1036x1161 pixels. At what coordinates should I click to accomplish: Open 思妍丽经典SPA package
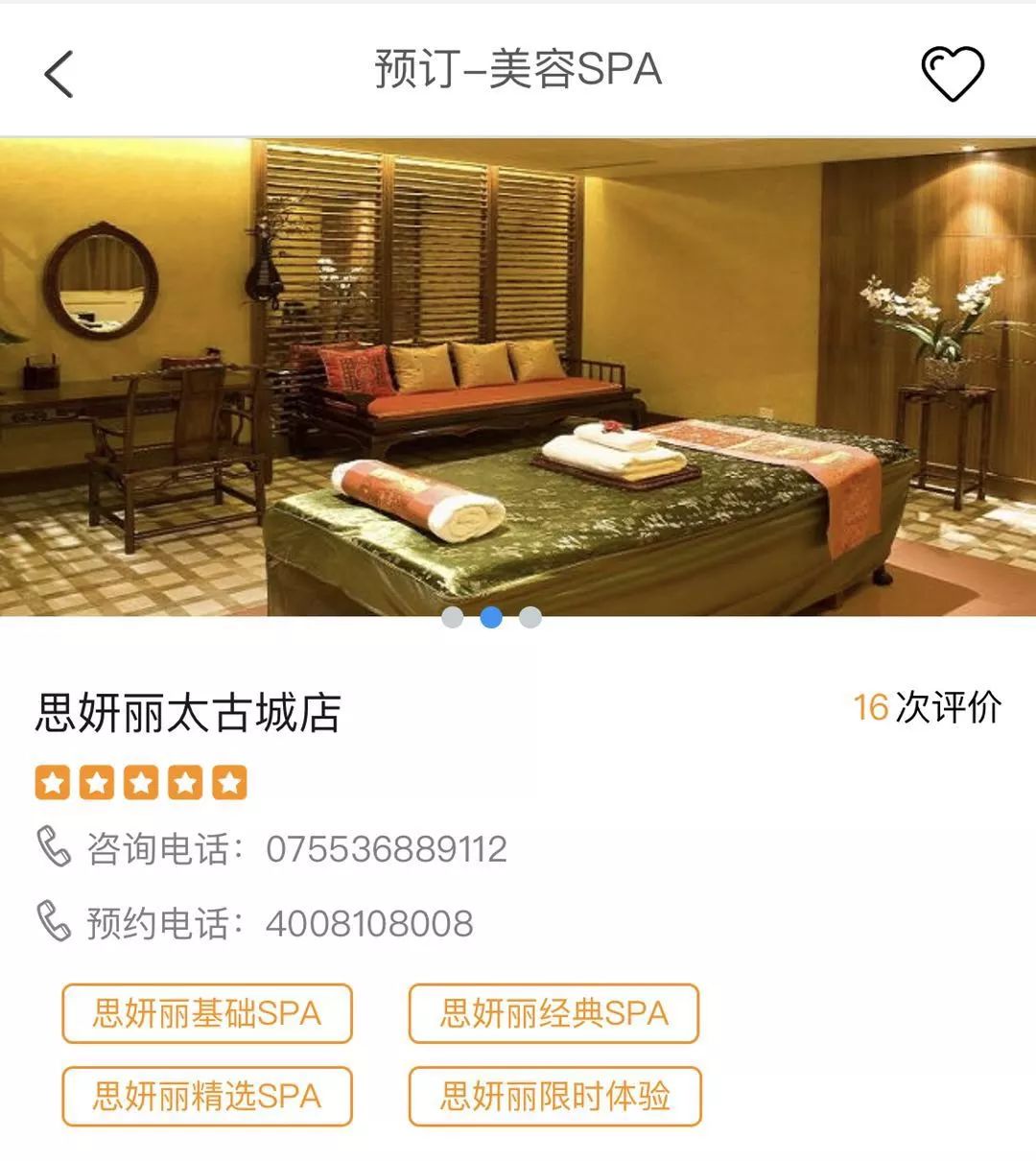tap(554, 1014)
